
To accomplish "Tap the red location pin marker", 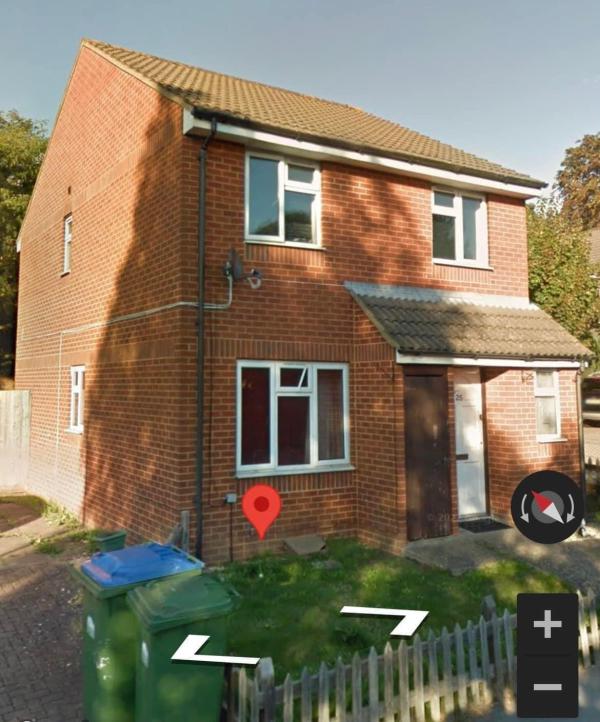I will [261, 509].
